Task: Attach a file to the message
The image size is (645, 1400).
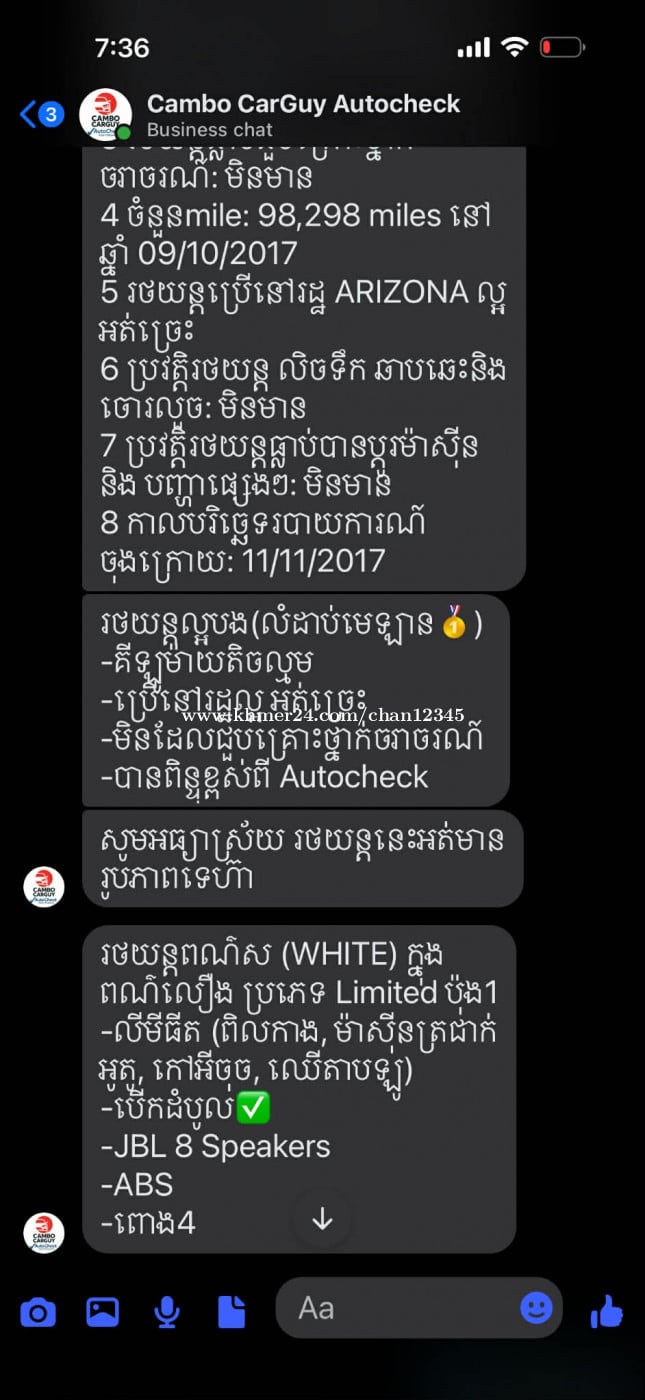Action: click(231, 1311)
